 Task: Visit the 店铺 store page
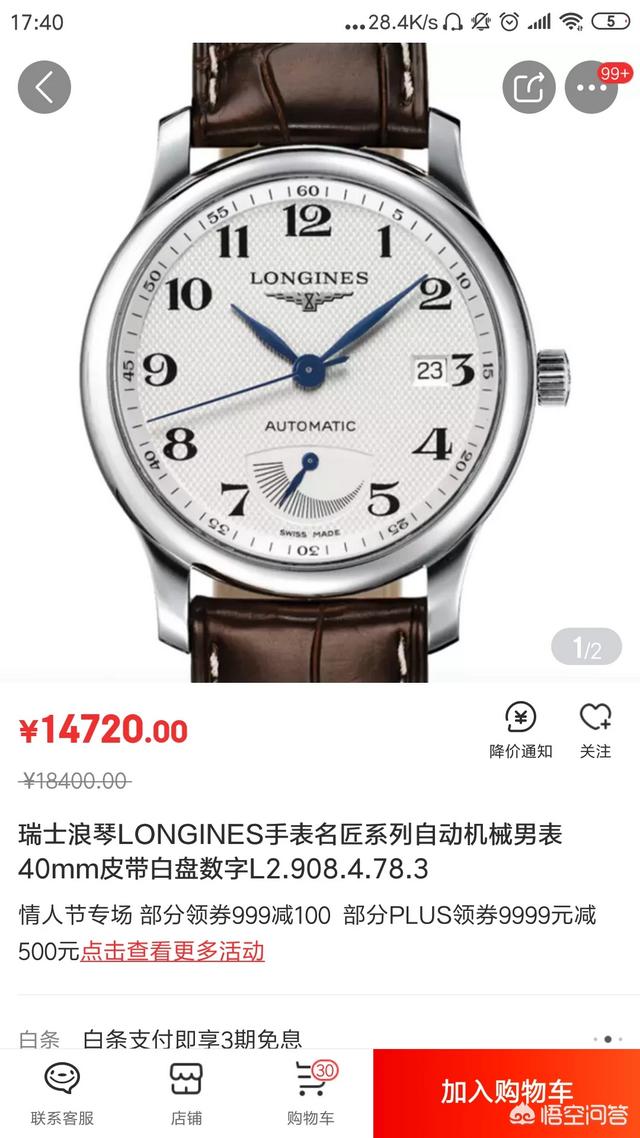click(185, 1094)
